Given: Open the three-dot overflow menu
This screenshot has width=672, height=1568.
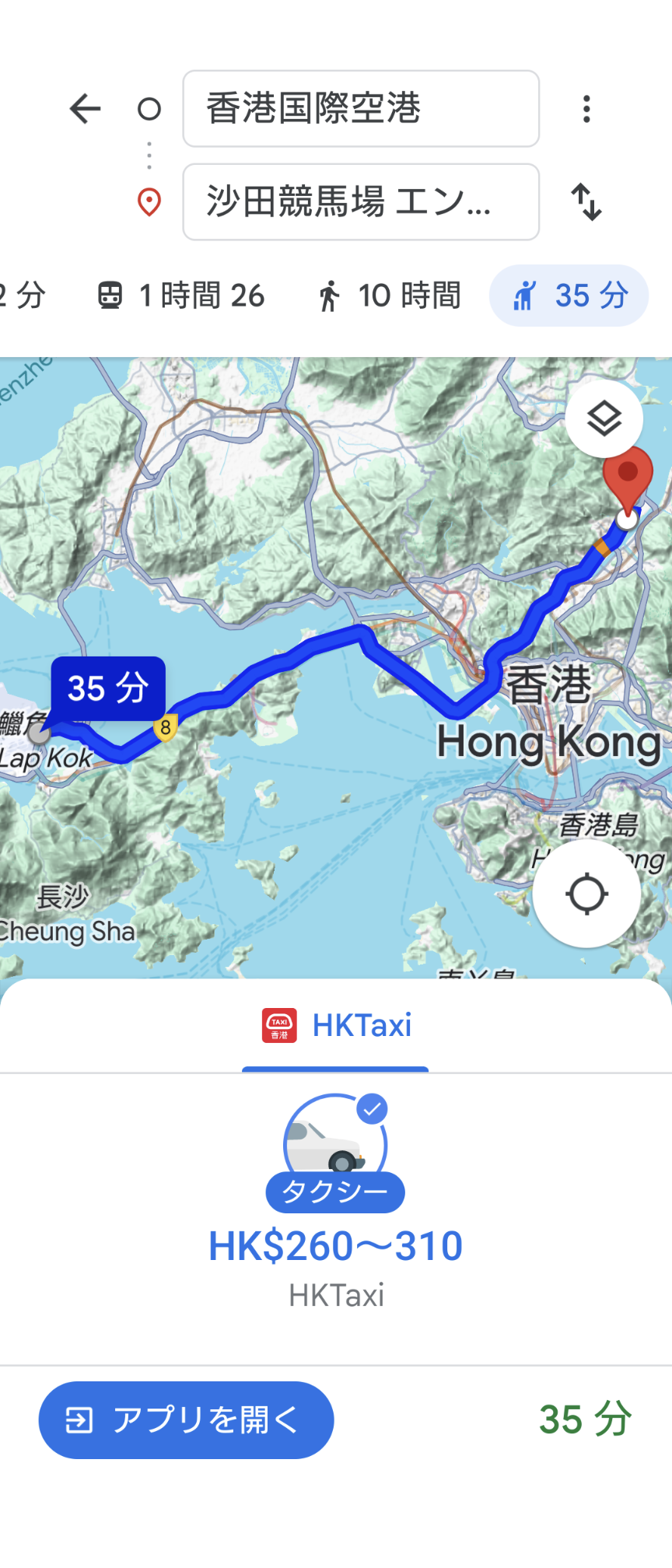Looking at the screenshot, I should [x=586, y=109].
